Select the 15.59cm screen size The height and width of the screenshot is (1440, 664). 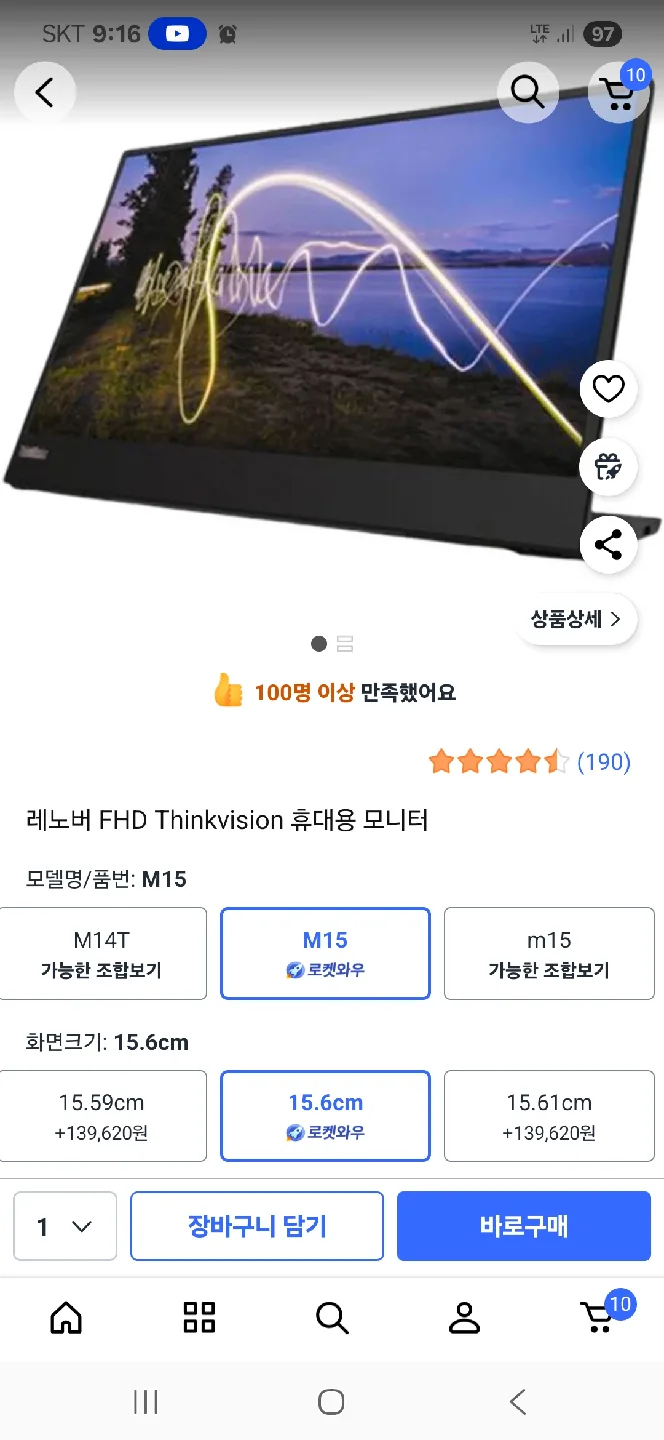coord(102,1116)
